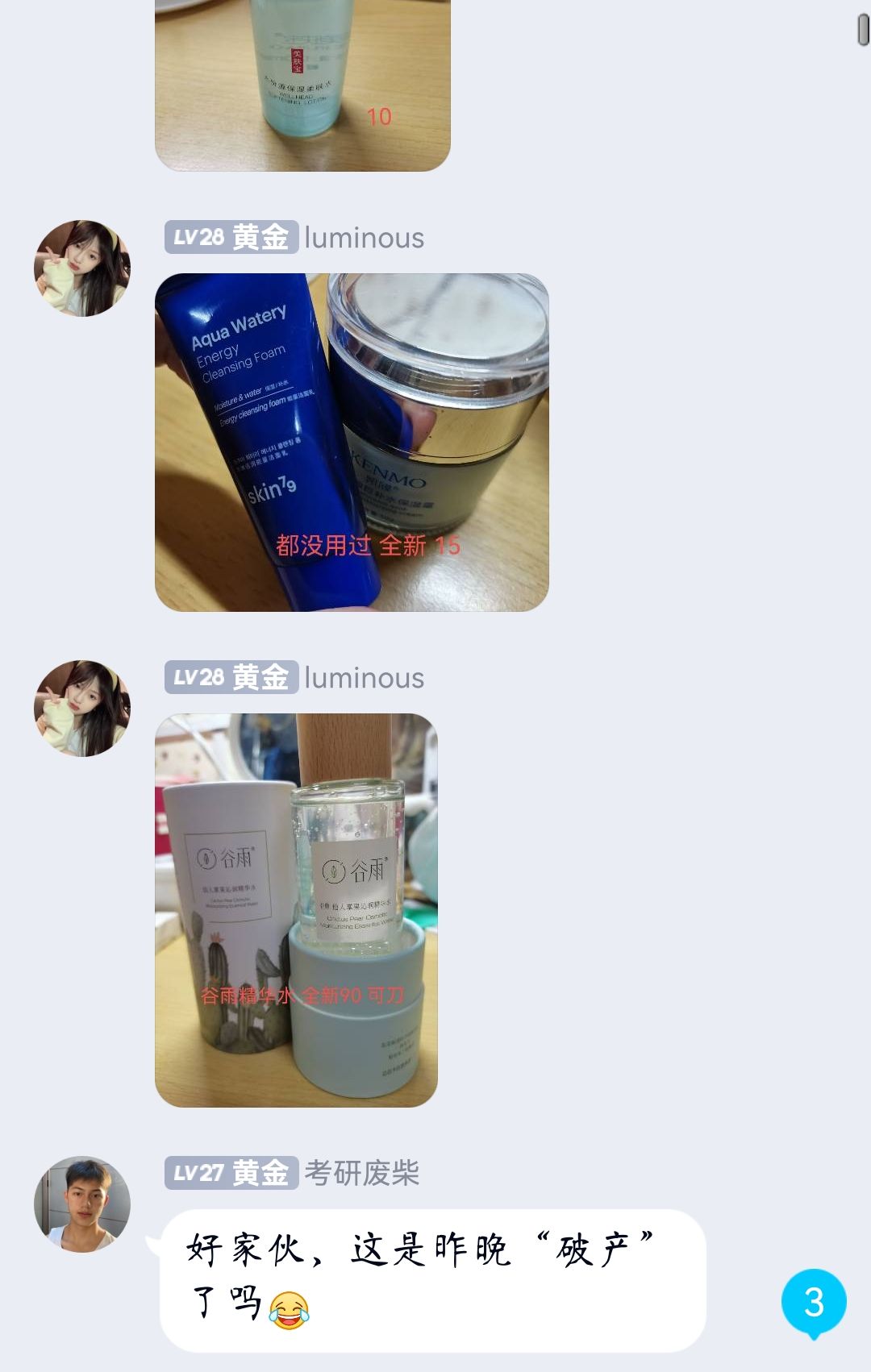Open the skin79 cleansing foam photo
Screen dimensions: 871x1372
coord(352,442)
